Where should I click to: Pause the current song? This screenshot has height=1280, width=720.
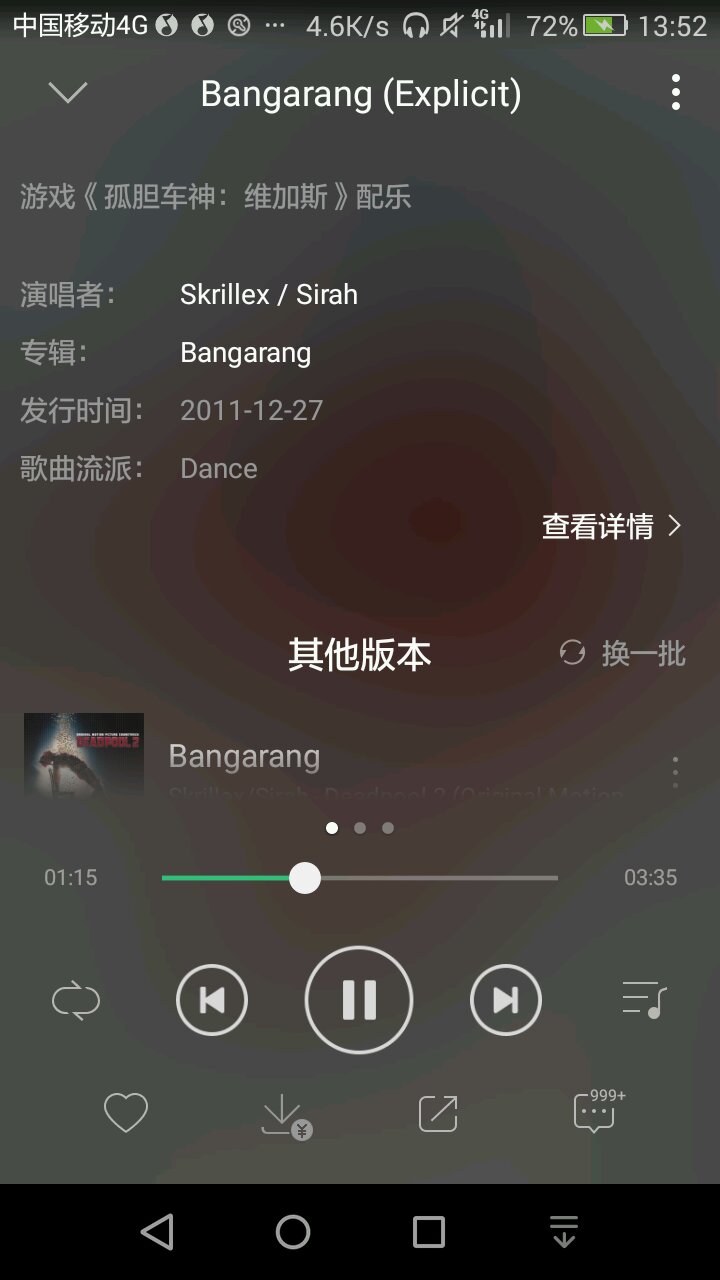(x=359, y=1000)
